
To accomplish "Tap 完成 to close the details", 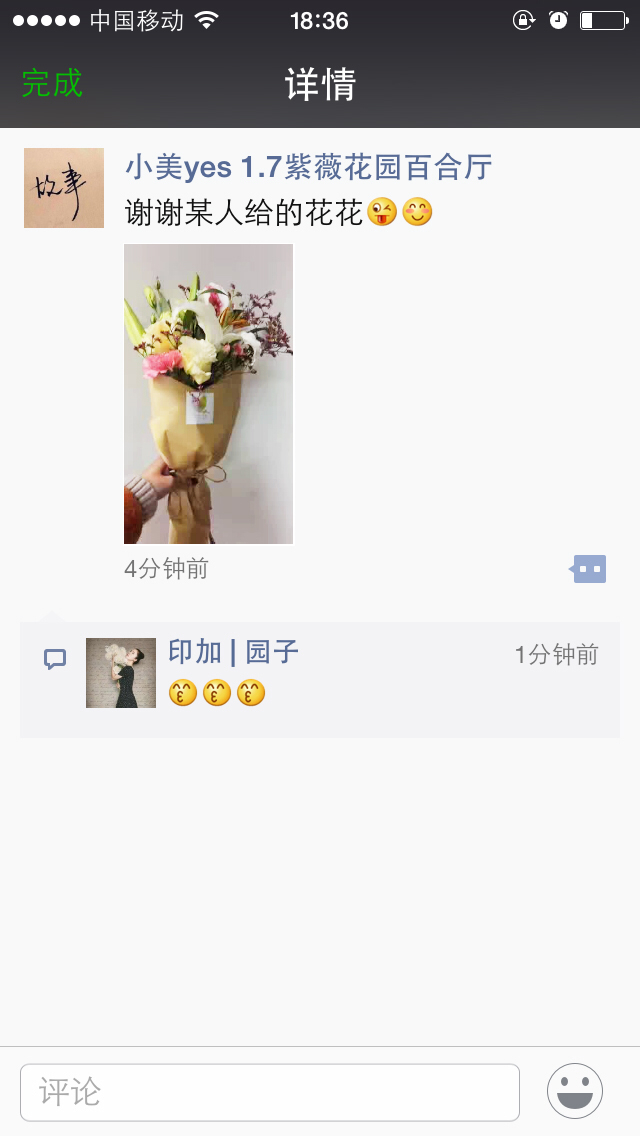I will click(x=52, y=83).
